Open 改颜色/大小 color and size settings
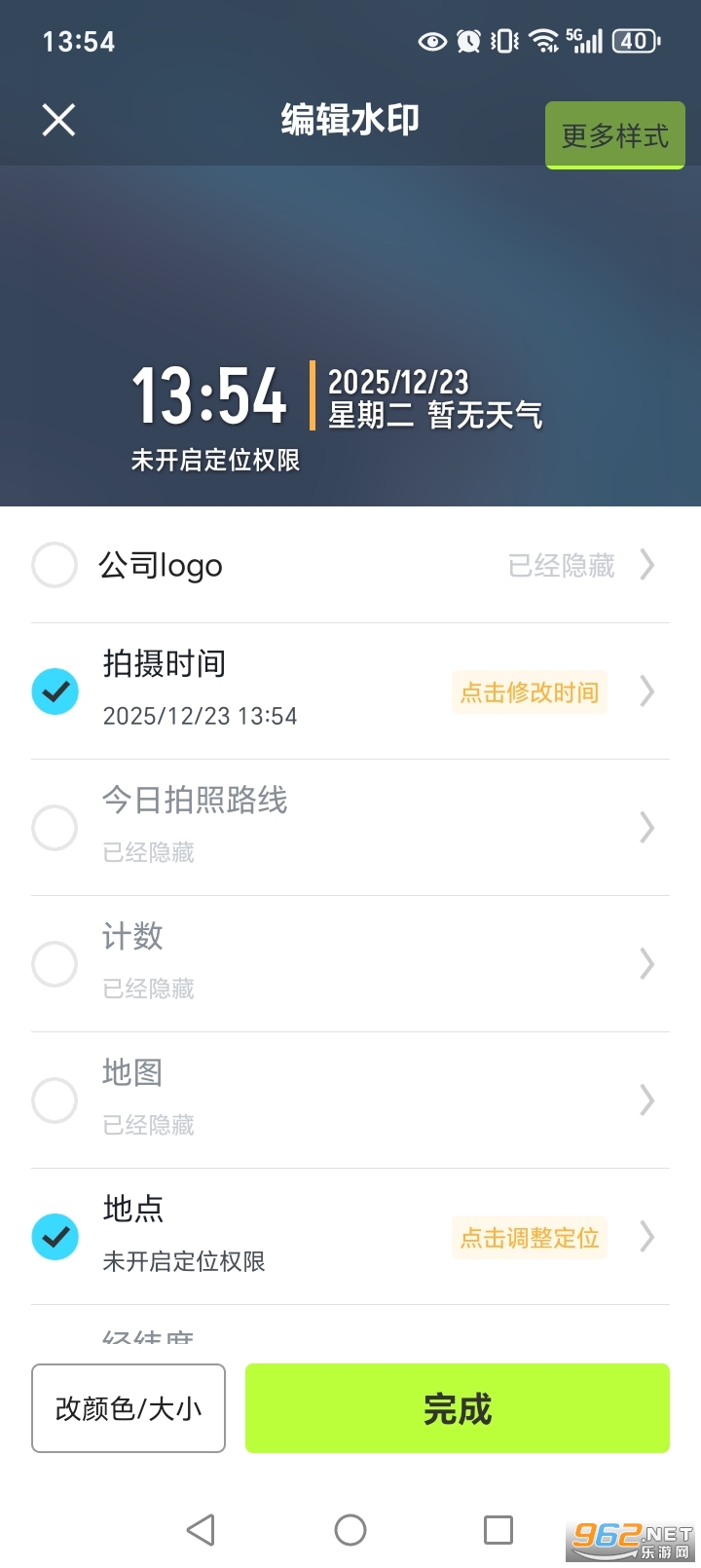Screen dimensions: 701x1568 point(128,1407)
